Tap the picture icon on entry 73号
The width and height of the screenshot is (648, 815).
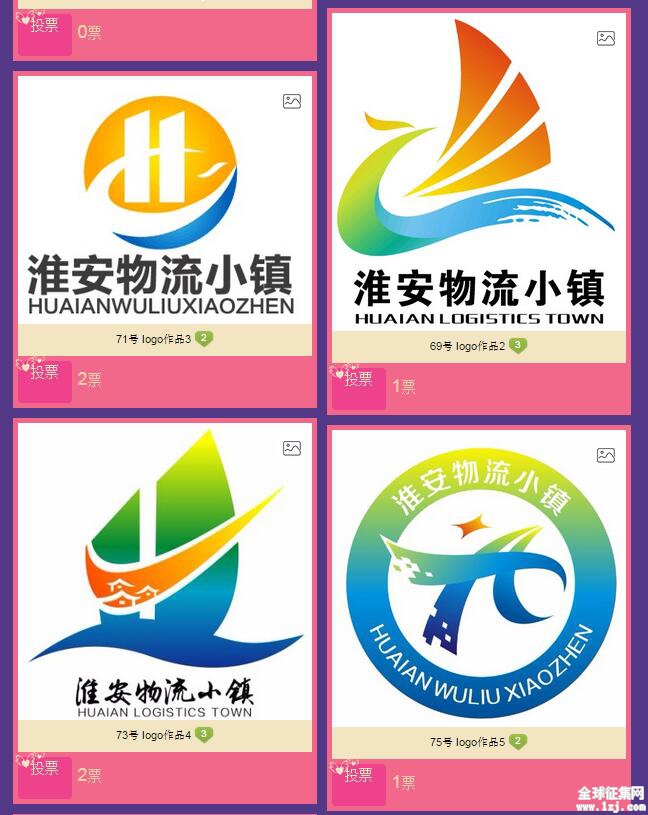292,448
